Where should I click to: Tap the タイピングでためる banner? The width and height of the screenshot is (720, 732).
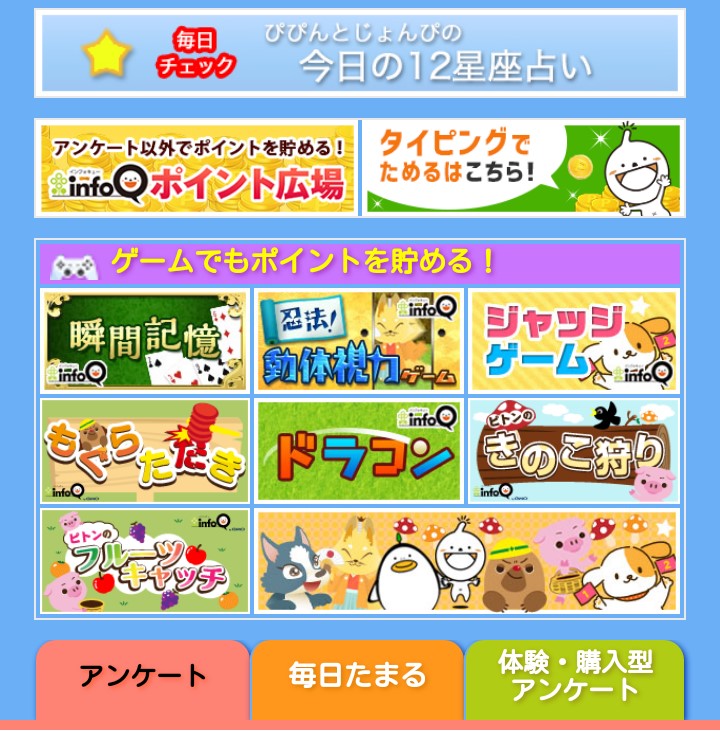523,168
